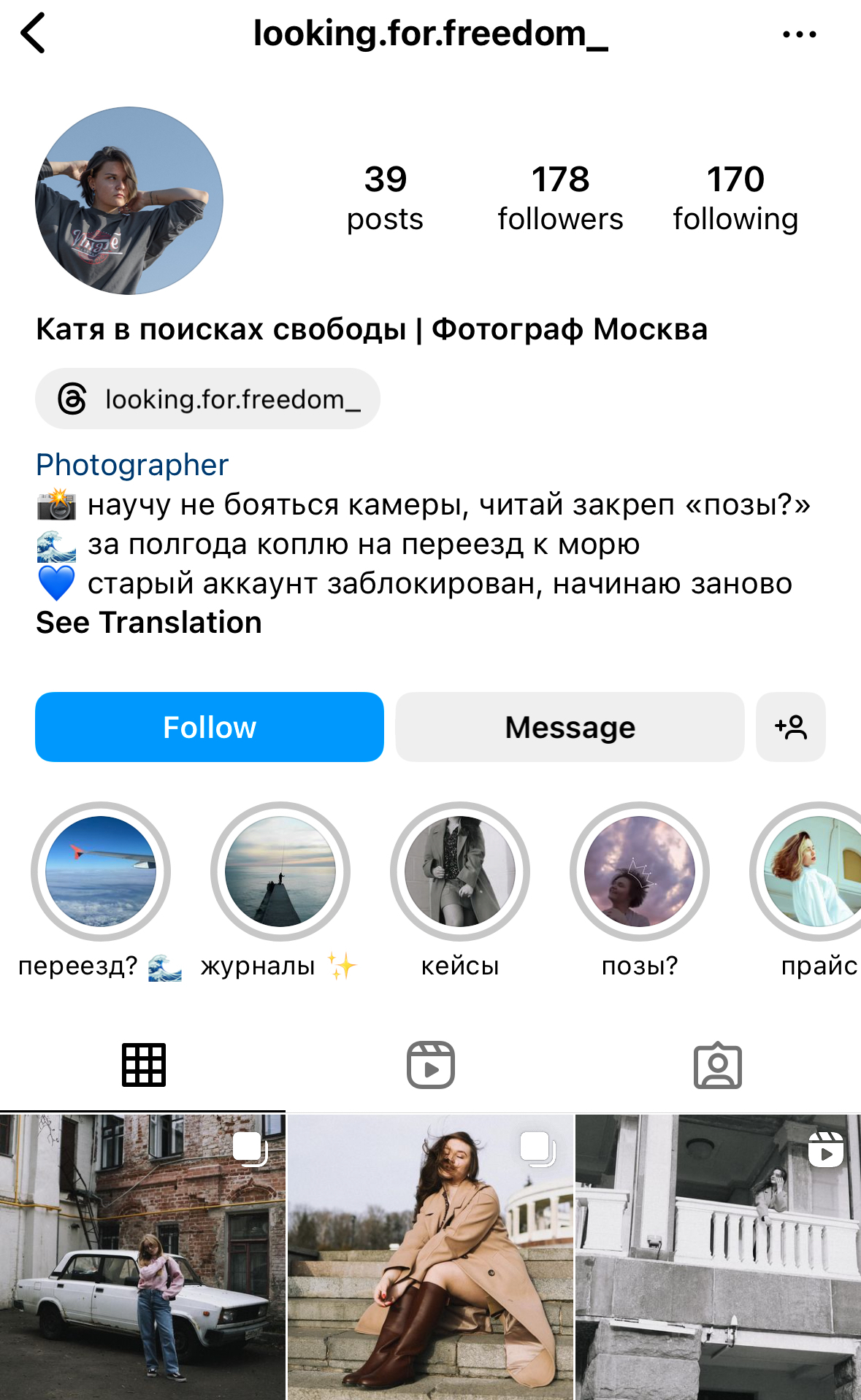This screenshot has width=861, height=1400.
Task: Follow this account
Action: [210, 727]
